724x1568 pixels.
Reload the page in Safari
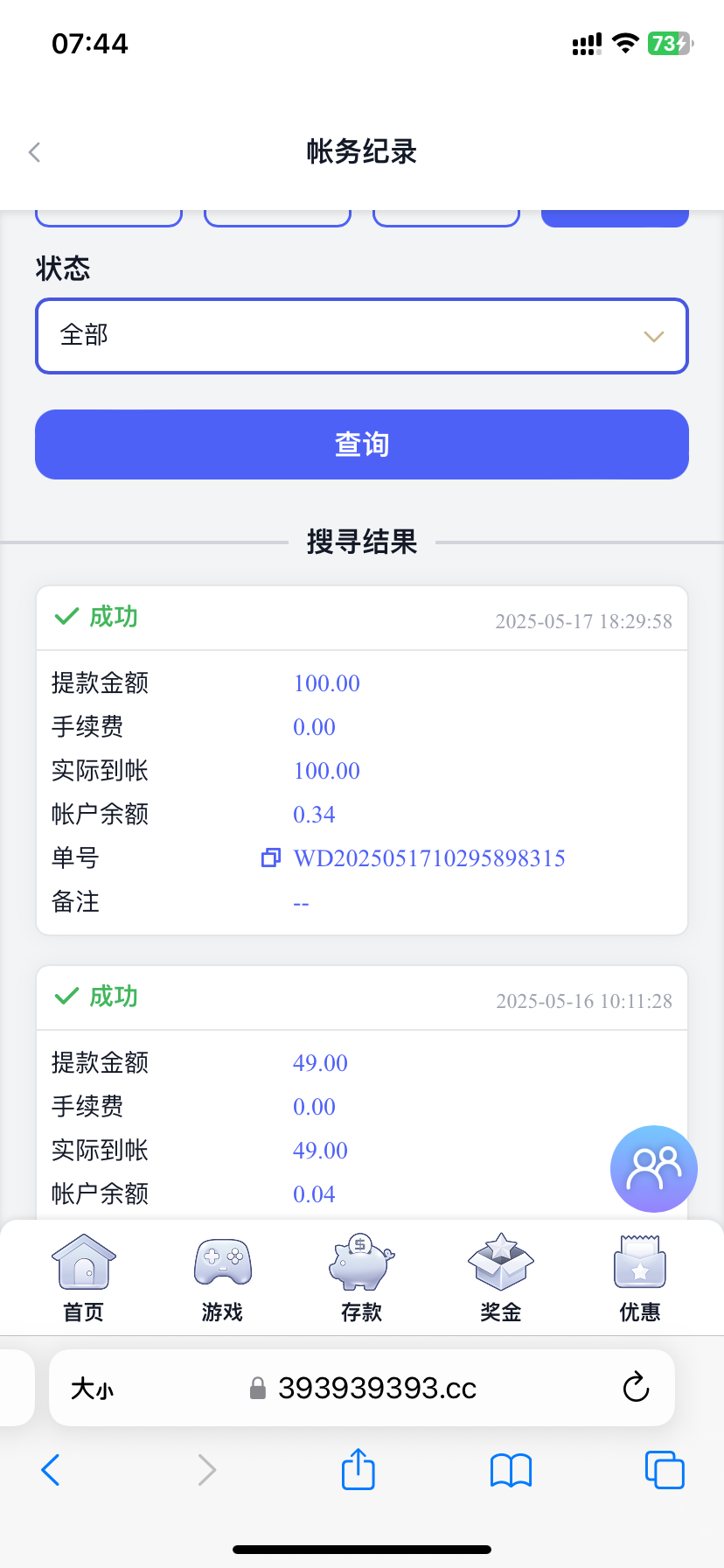point(636,1388)
